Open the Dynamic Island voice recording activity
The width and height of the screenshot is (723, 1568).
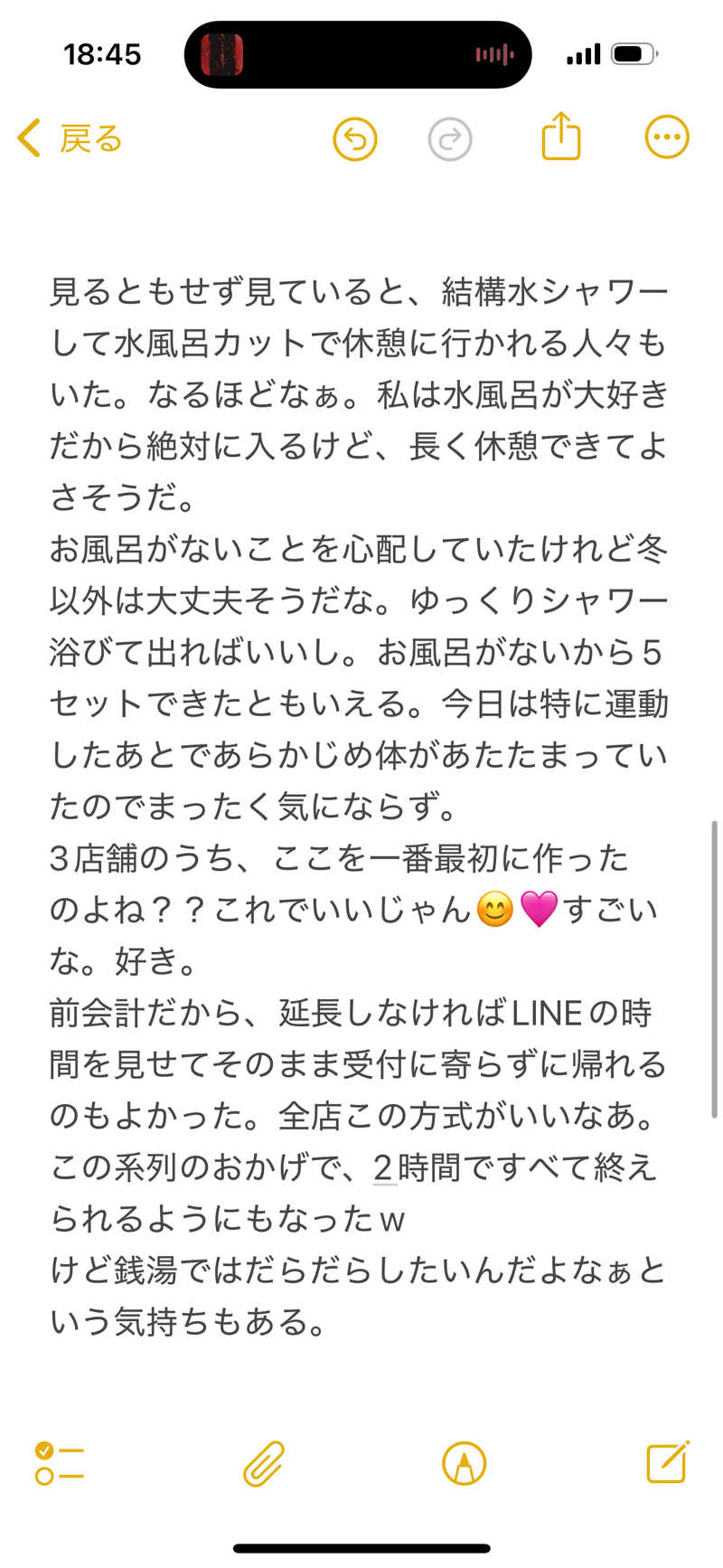pos(358,54)
